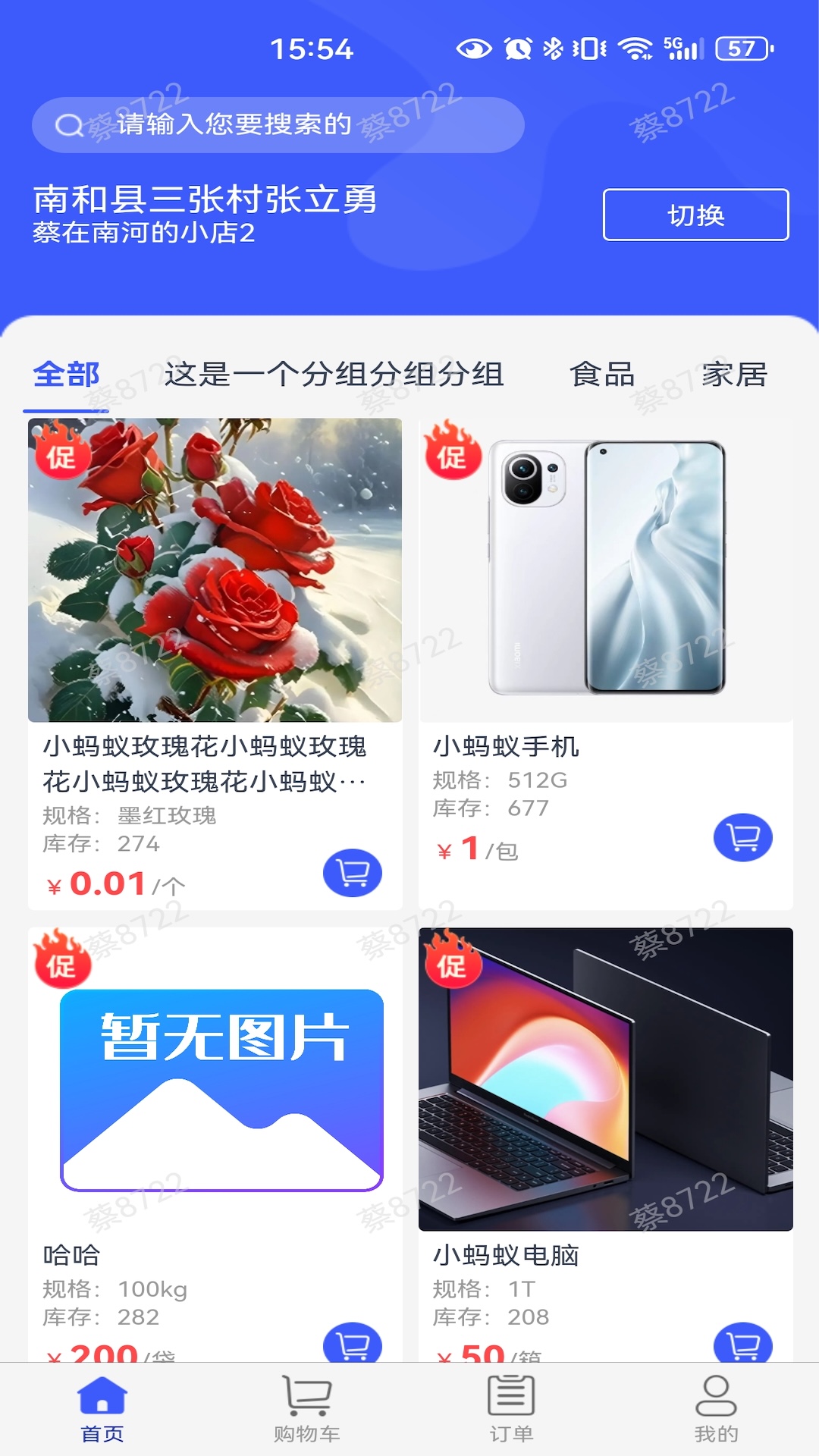Screen dimensions: 819x1456
Task: Tap the search box at the top
Action: [278, 125]
